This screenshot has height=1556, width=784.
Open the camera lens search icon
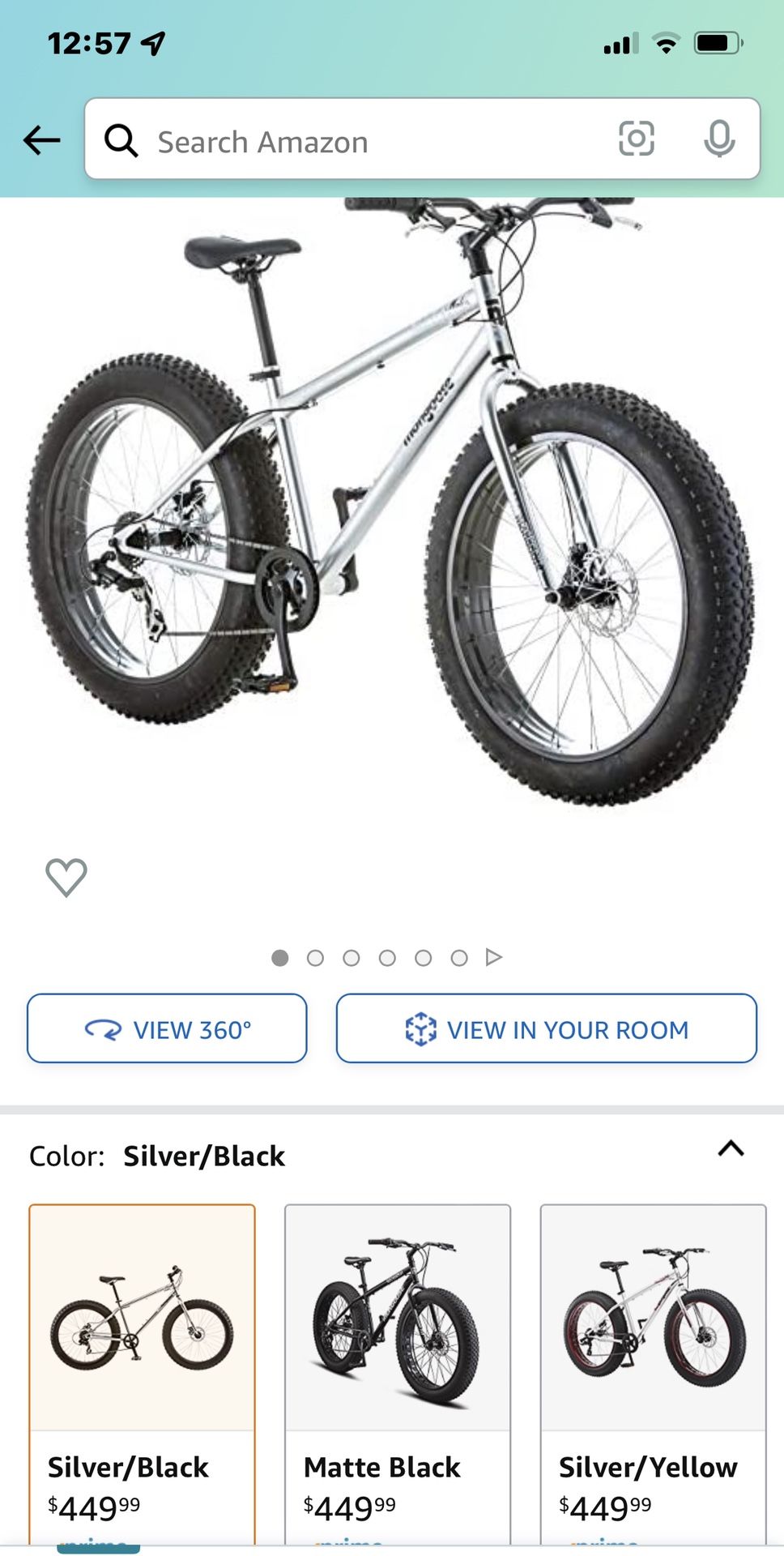[x=637, y=139]
